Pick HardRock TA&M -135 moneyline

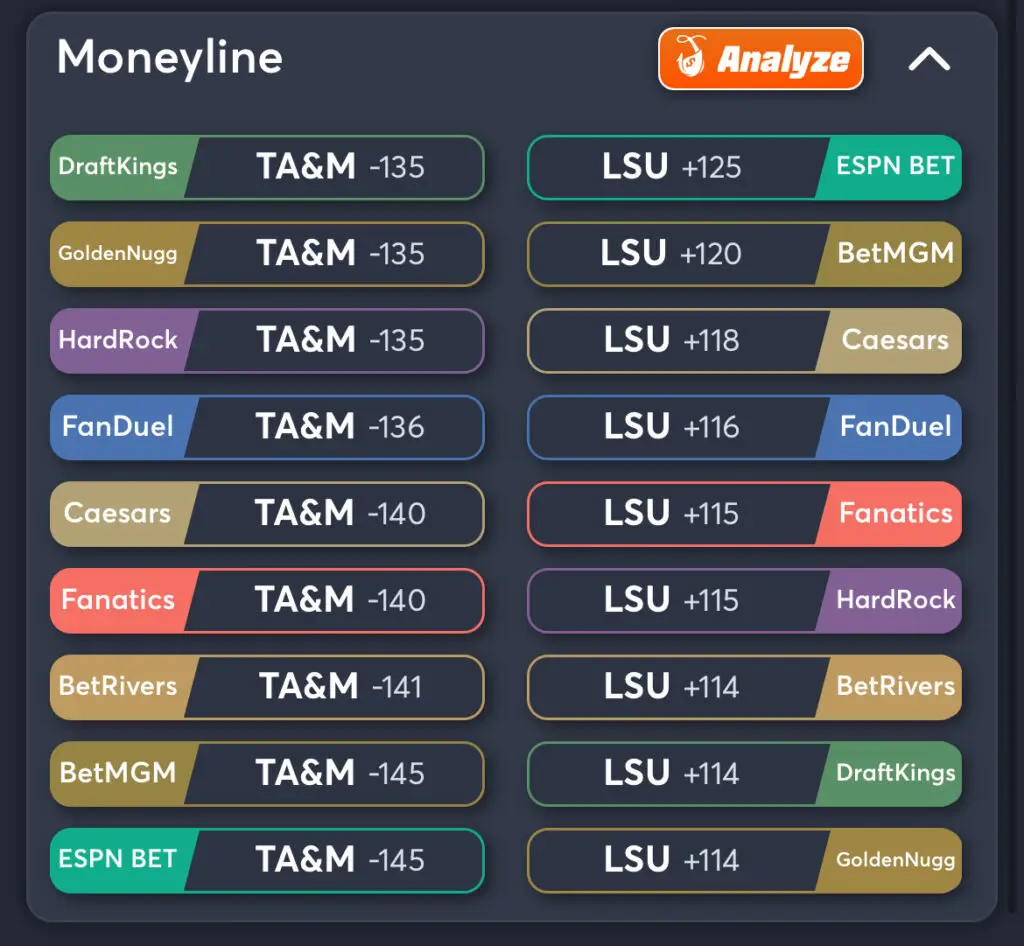pyautogui.click(x=267, y=341)
